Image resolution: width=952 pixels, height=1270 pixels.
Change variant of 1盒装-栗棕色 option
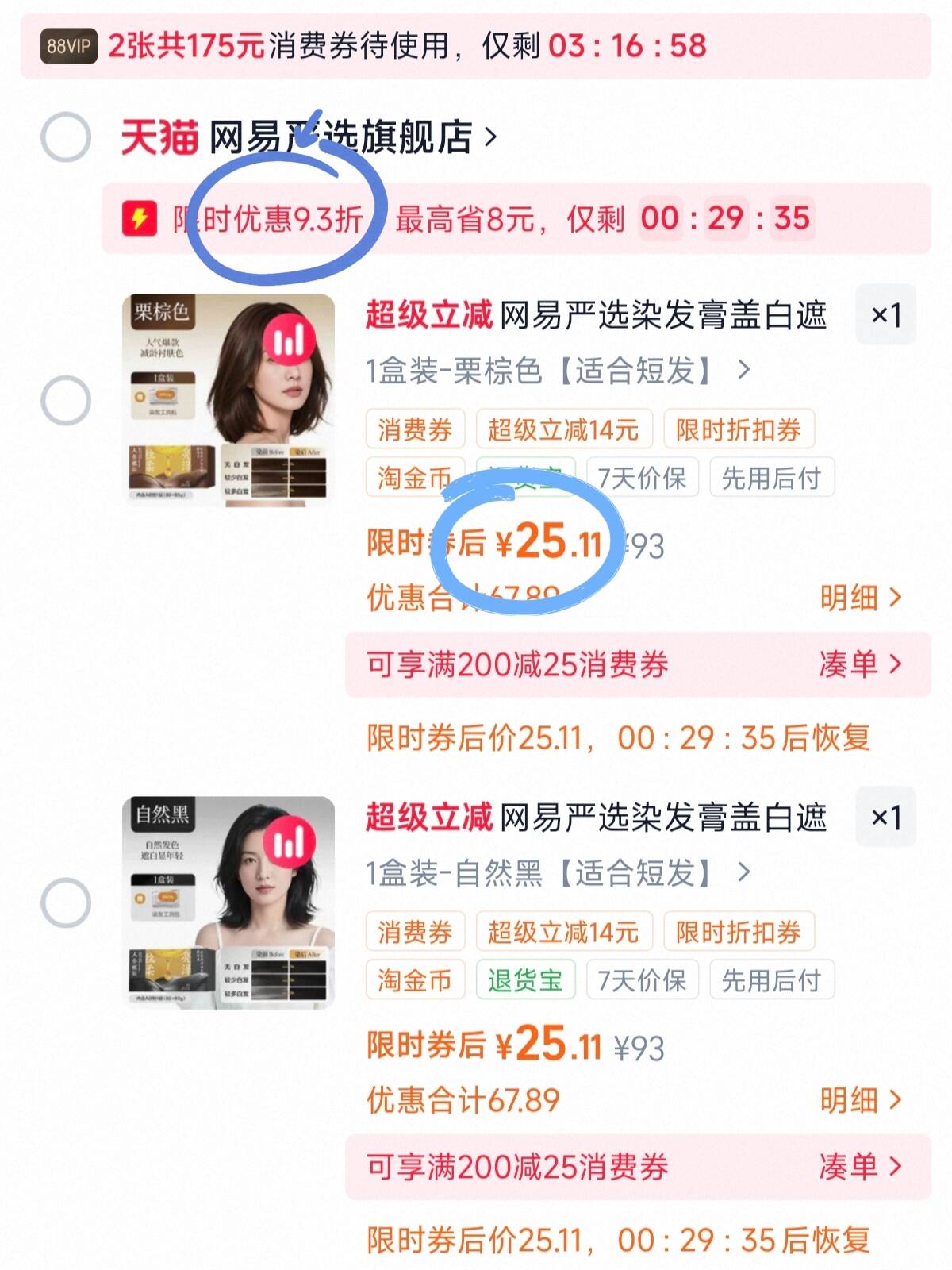[x=555, y=371]
